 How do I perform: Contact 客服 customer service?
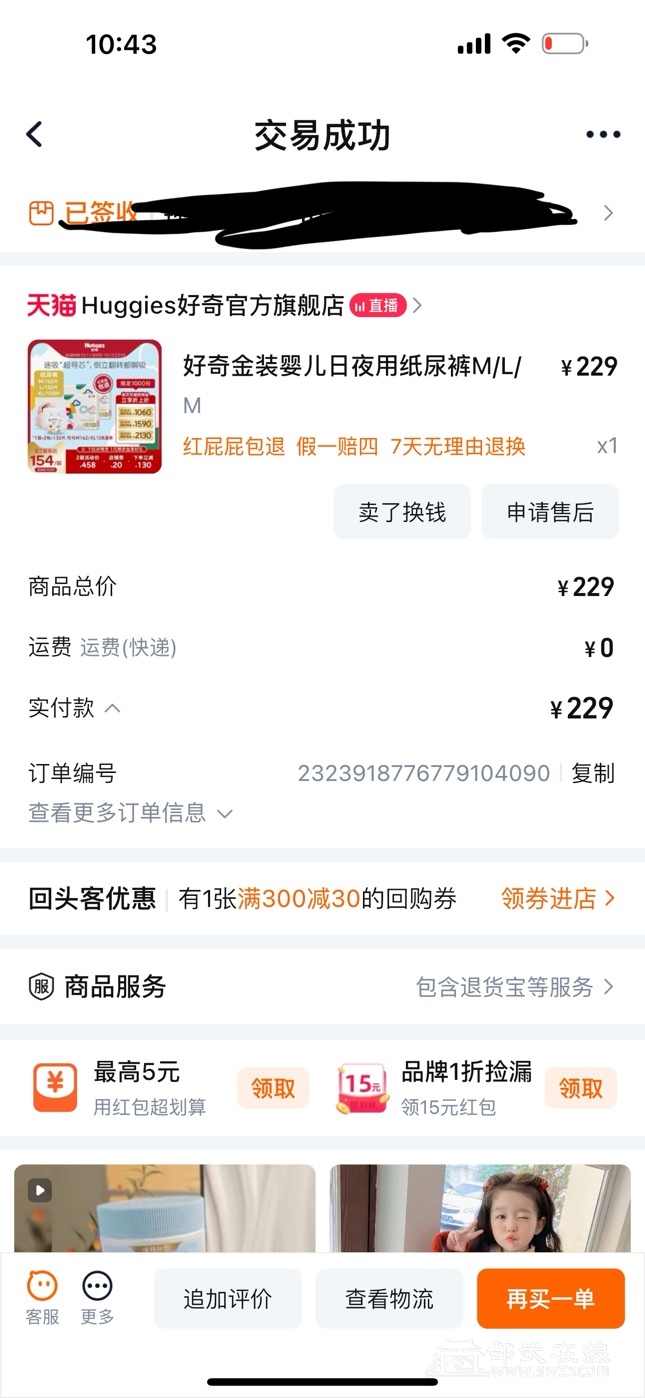[x=42, y=1297]
